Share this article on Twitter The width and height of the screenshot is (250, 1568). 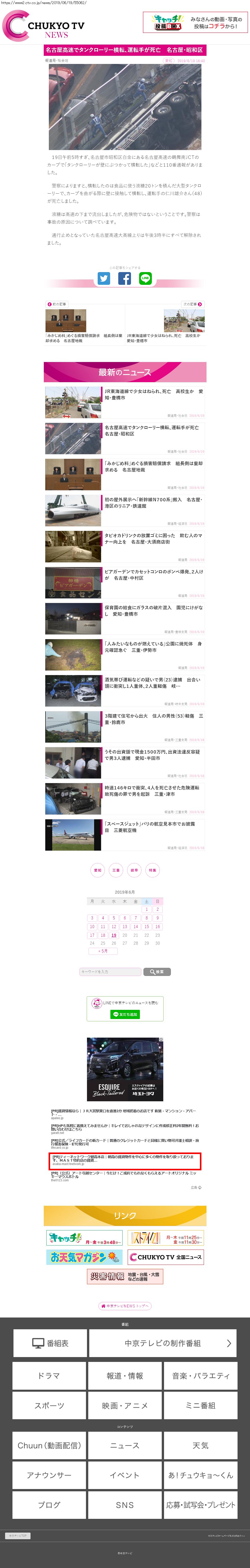(104, 279)
